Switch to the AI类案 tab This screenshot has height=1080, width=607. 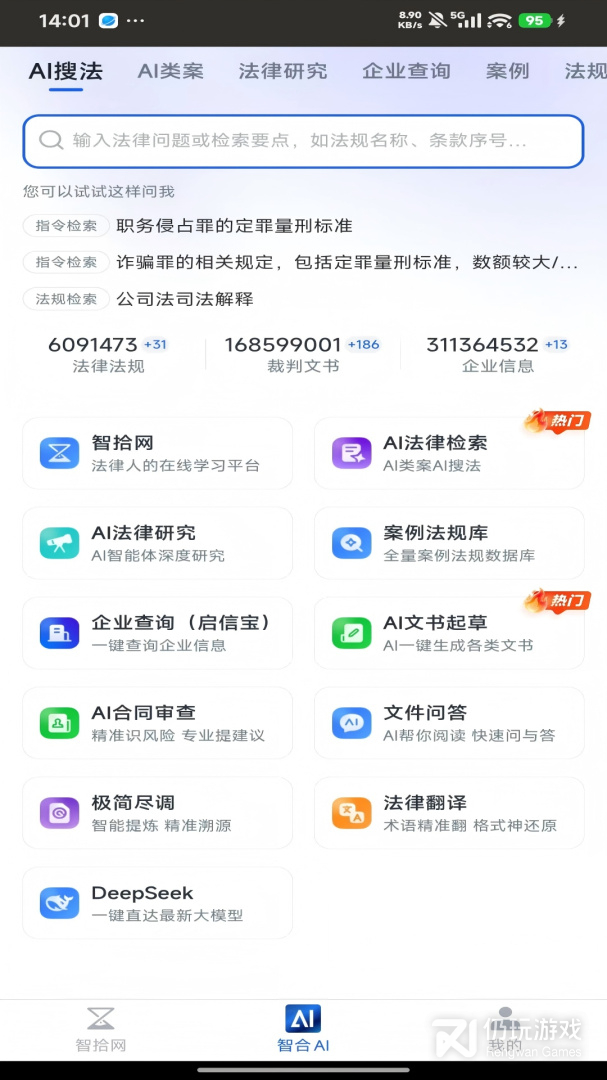[x=170, y=71]
